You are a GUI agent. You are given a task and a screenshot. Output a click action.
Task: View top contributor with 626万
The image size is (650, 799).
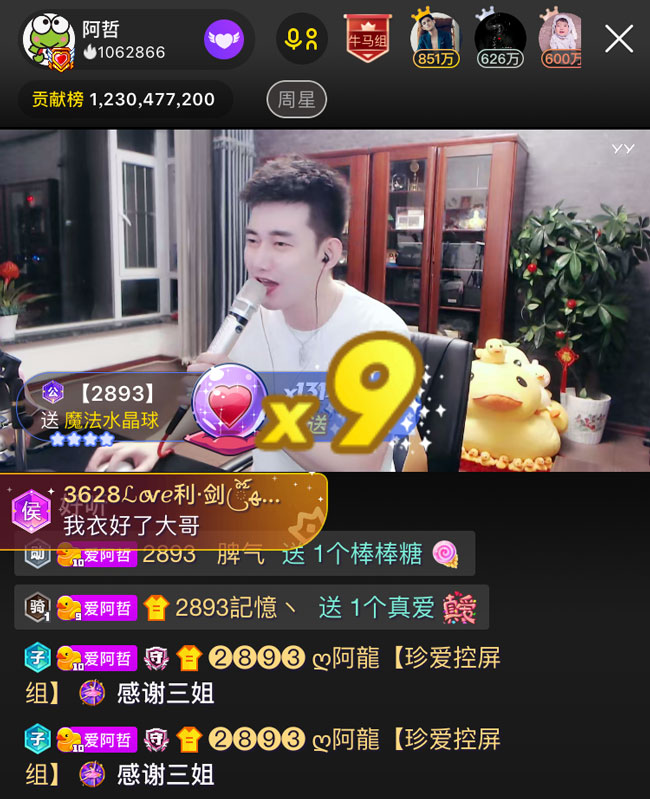point(500,39)
